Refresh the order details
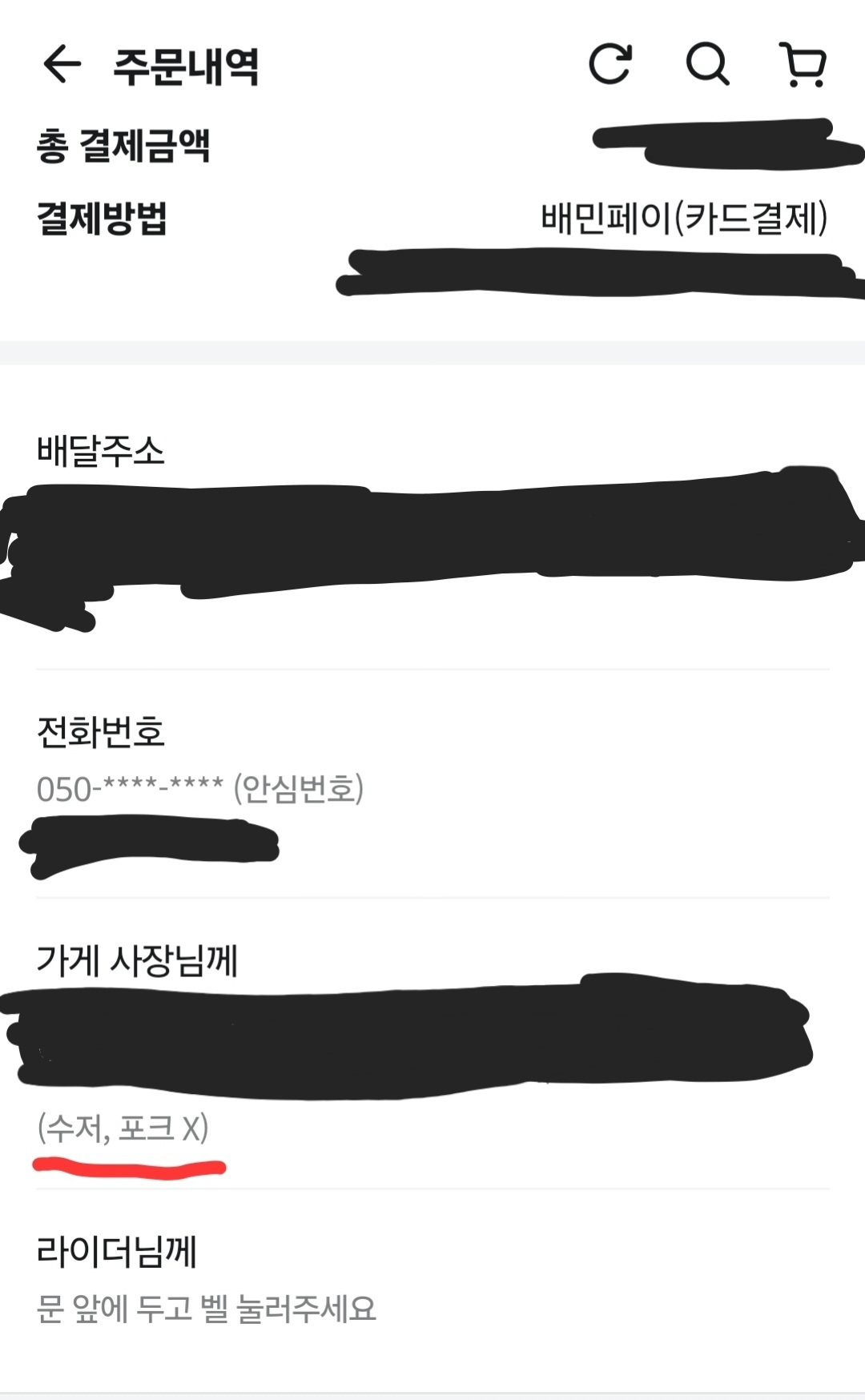This screenshot has width=865, height=1400. click(x=610, y=63)
